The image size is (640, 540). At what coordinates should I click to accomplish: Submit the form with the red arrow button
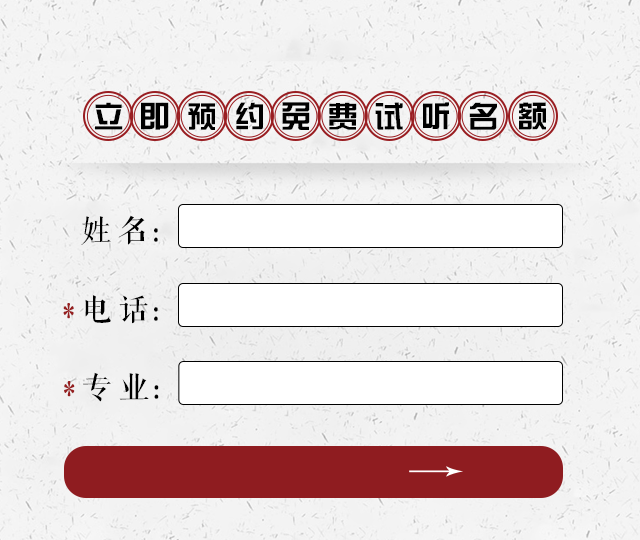(313, 472)
